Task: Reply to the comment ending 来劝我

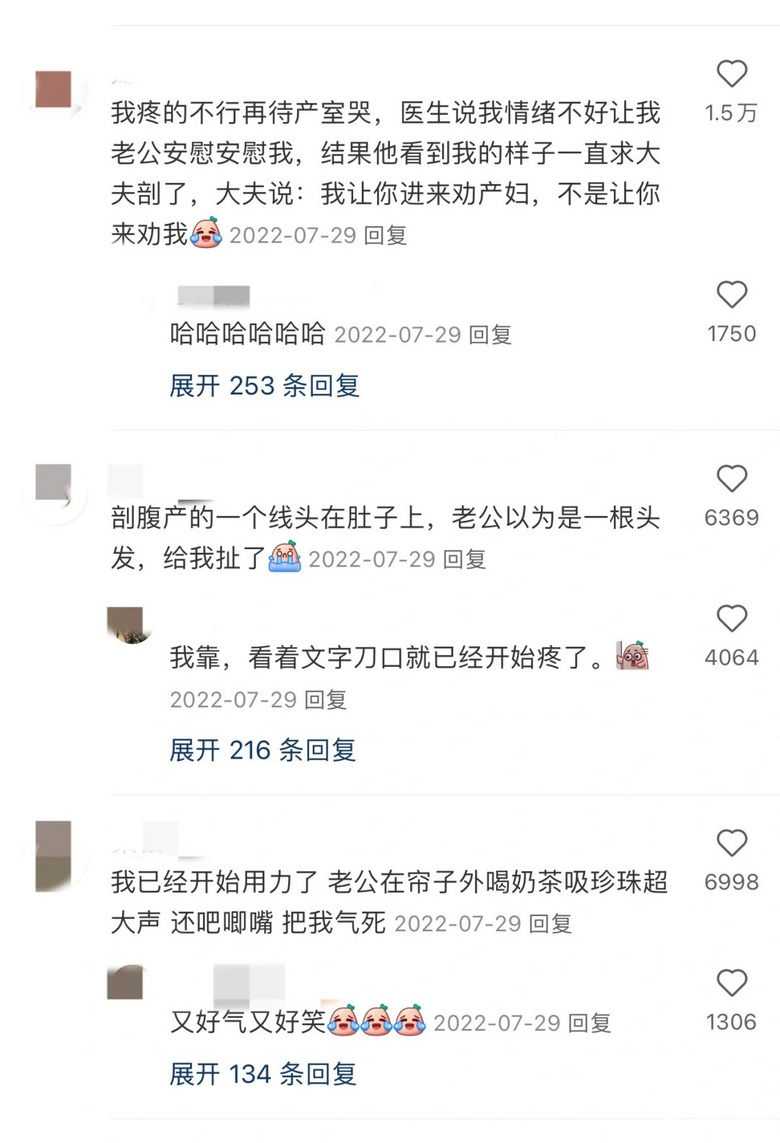Action: (385, 236)
